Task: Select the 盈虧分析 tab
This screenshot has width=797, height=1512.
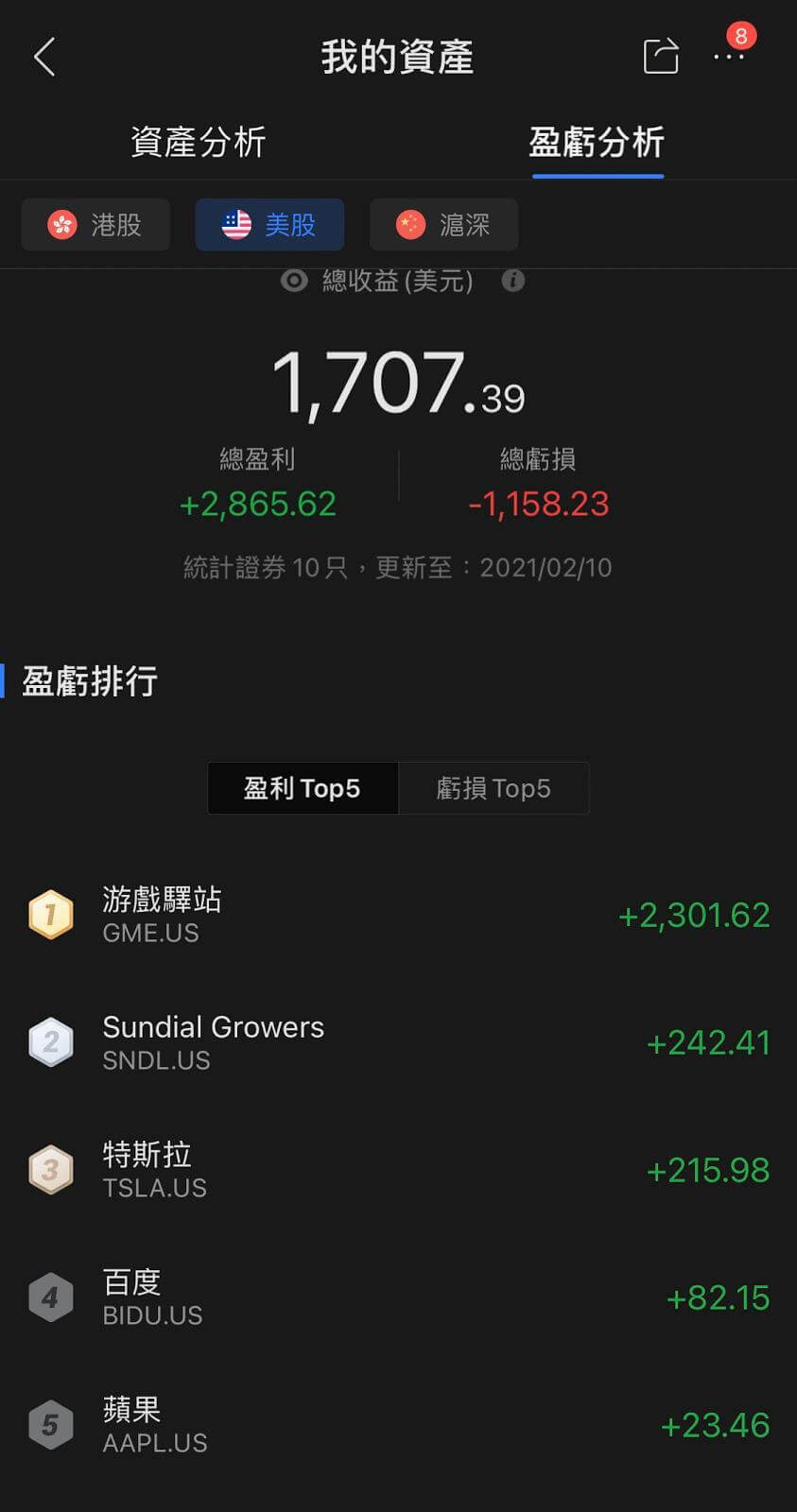Action: point(597,143)
